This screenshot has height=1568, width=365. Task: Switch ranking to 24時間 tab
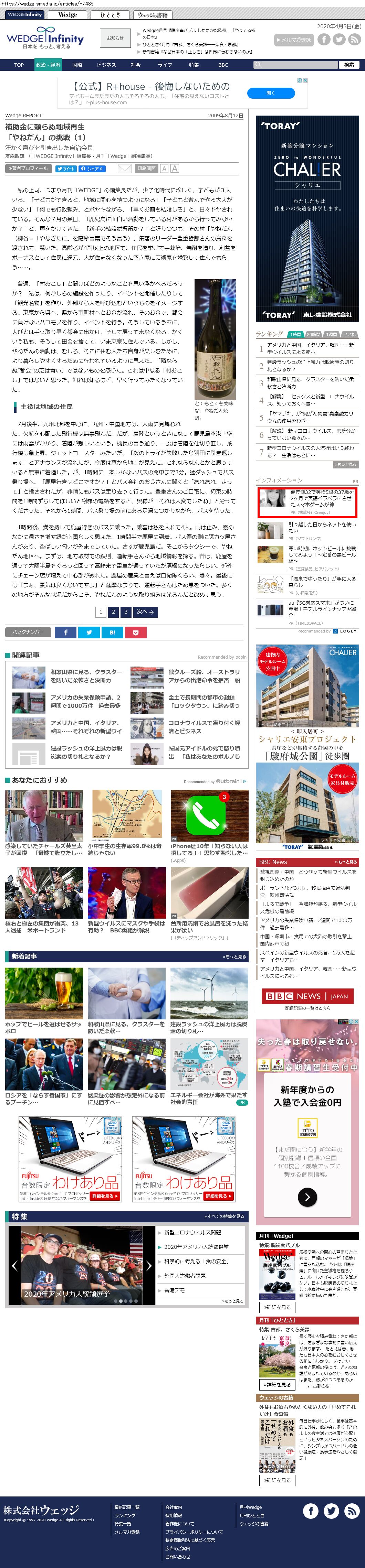click(313, 334)
